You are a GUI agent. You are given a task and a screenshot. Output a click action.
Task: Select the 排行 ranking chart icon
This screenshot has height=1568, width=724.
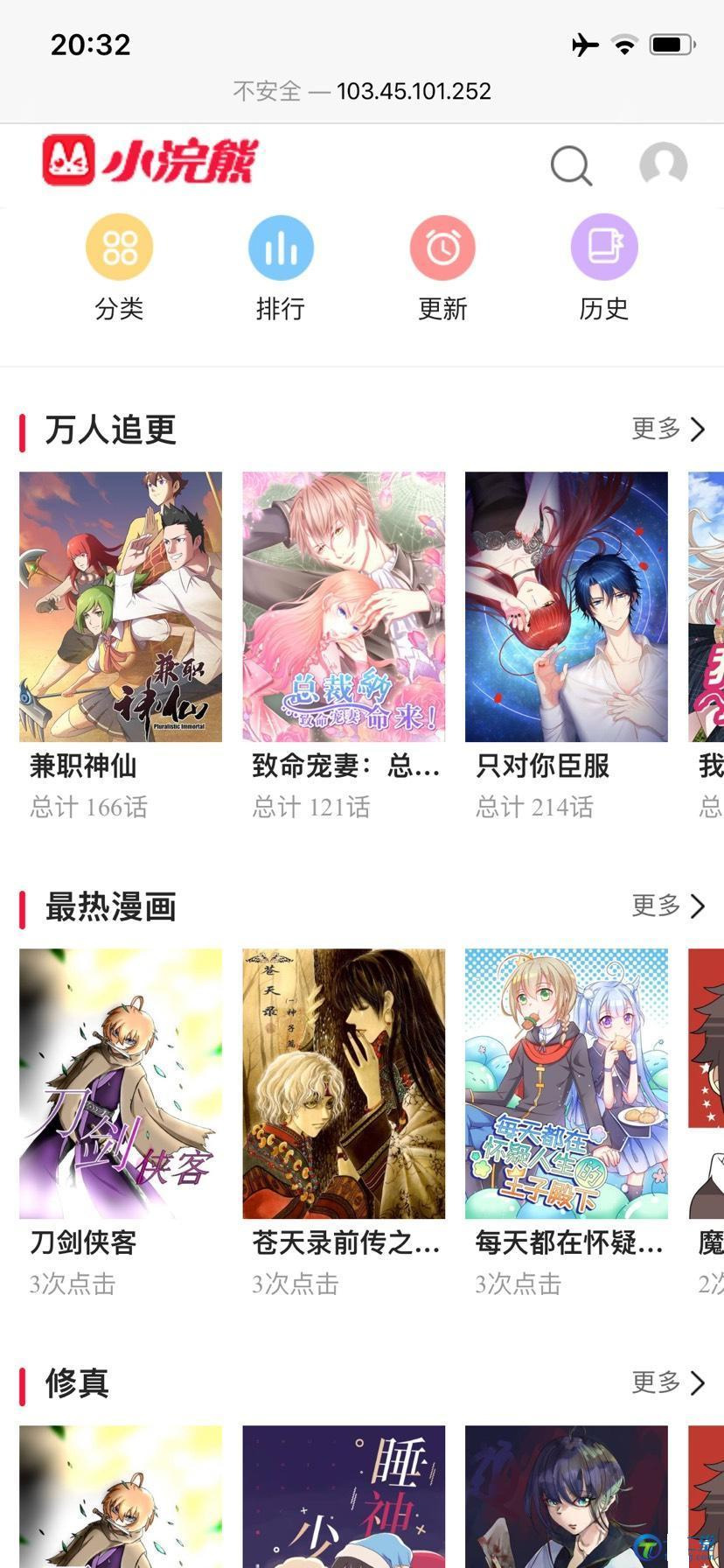coord(281,247)
